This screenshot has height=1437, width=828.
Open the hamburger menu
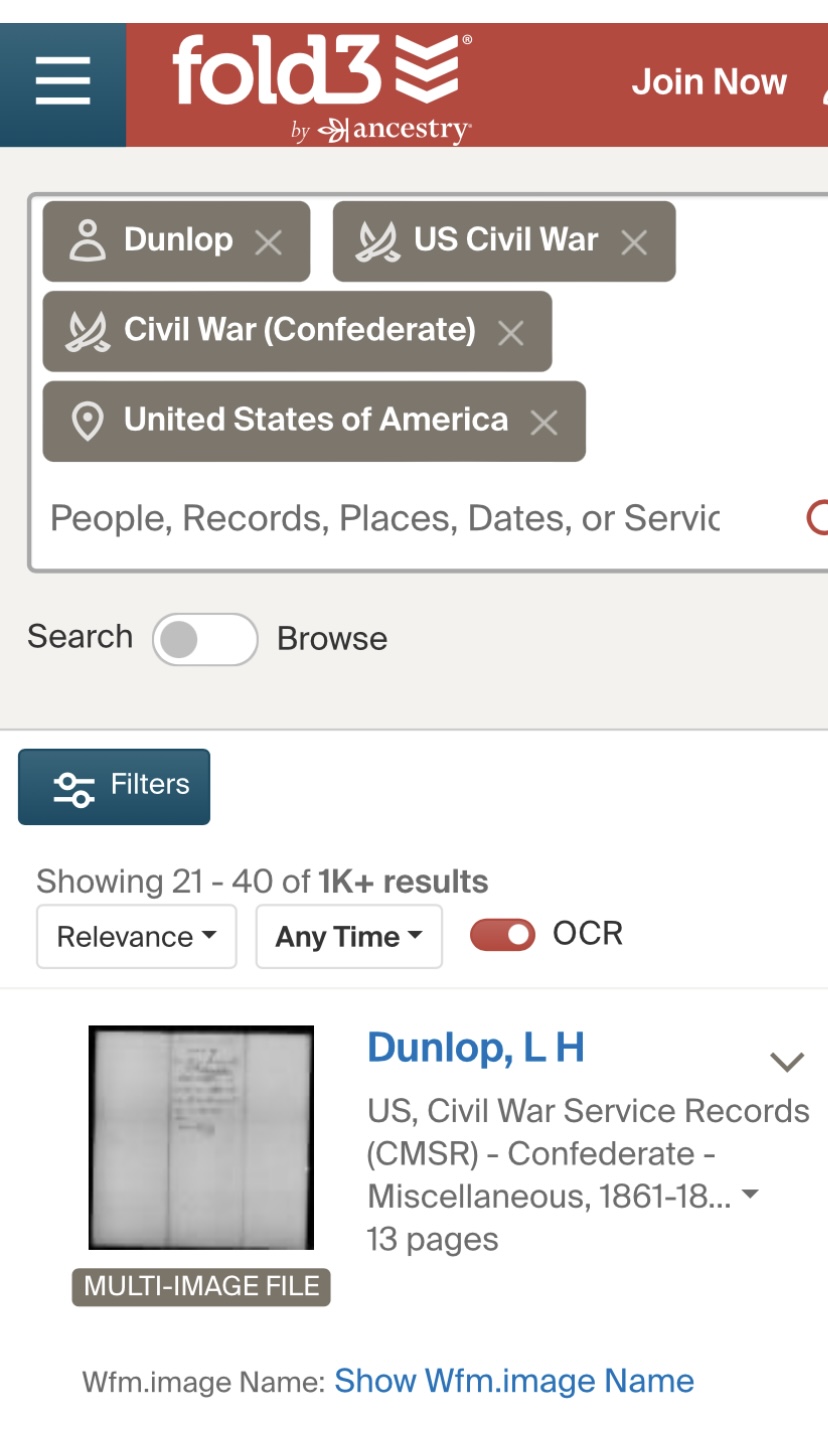pos(63,82)
